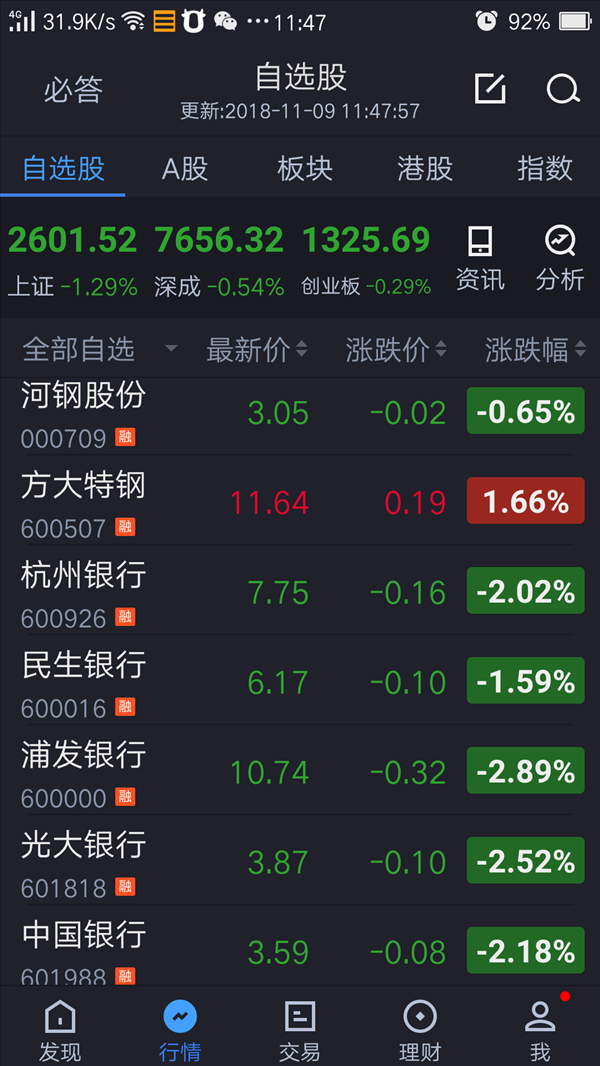Screen dimensions: 600x1066
Task: Sort by 最新价 column
Action: pos(257,350)
